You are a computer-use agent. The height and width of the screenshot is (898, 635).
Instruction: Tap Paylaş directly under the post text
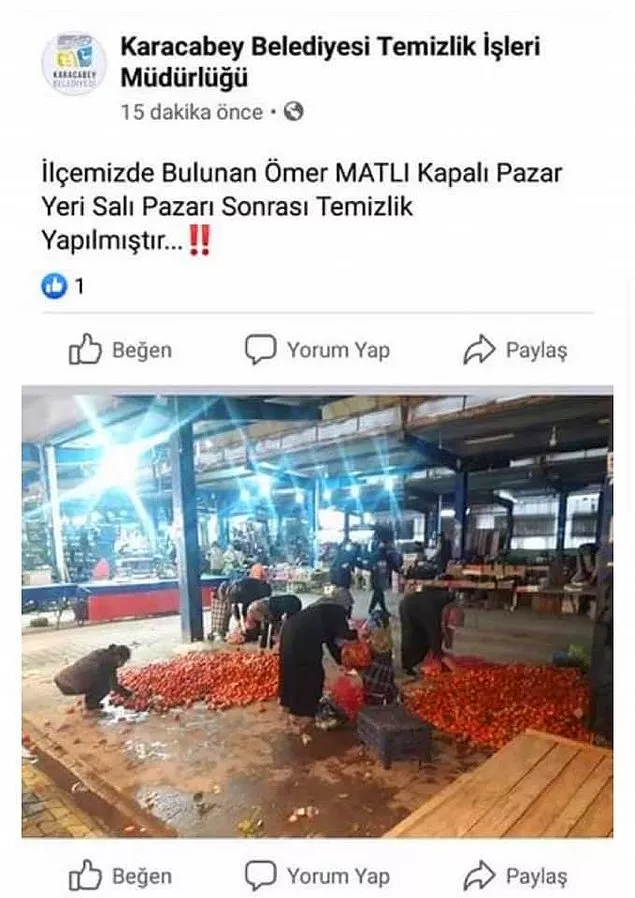point(515,350)
